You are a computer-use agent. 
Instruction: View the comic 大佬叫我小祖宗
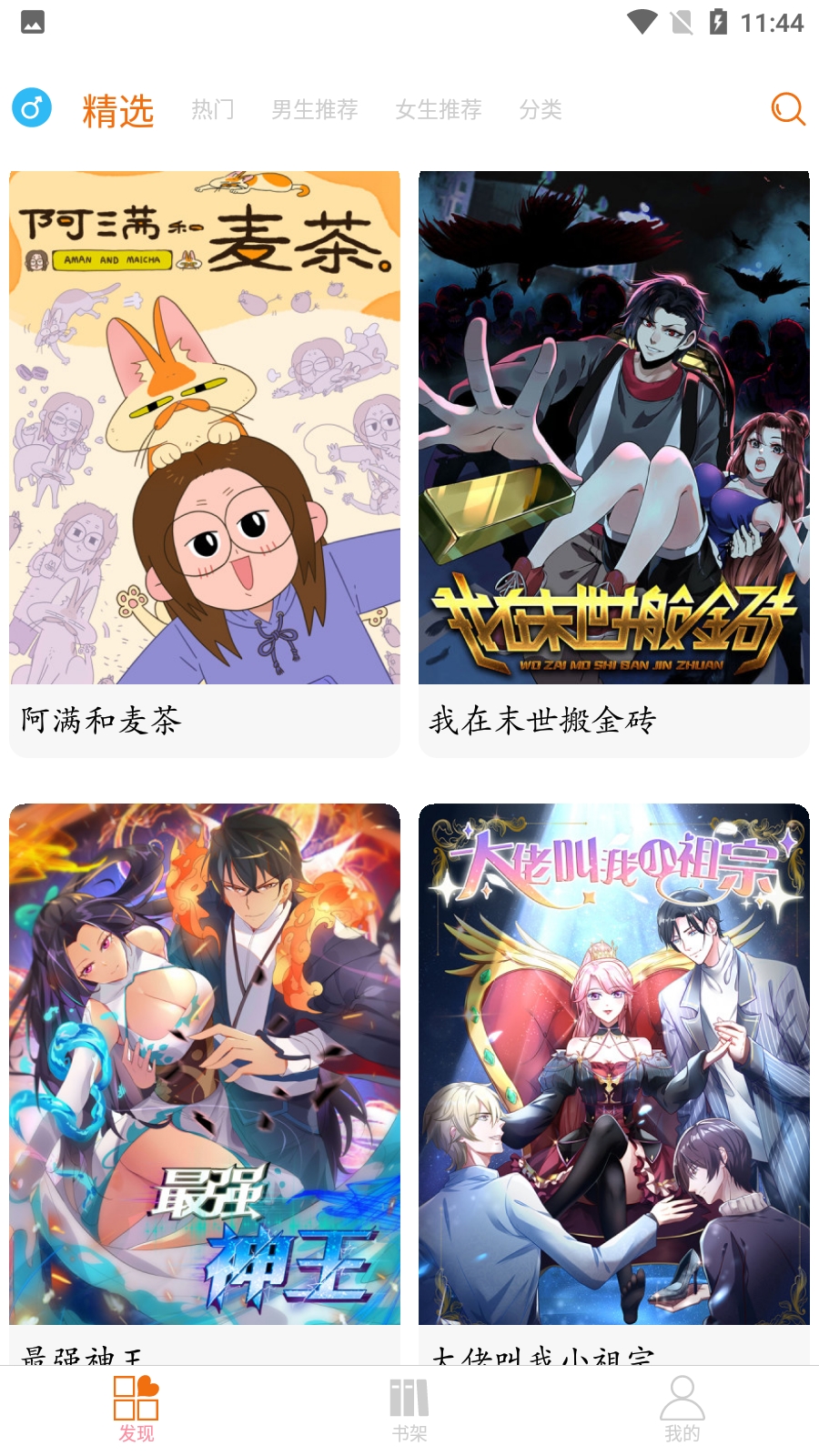[614, 1063]
